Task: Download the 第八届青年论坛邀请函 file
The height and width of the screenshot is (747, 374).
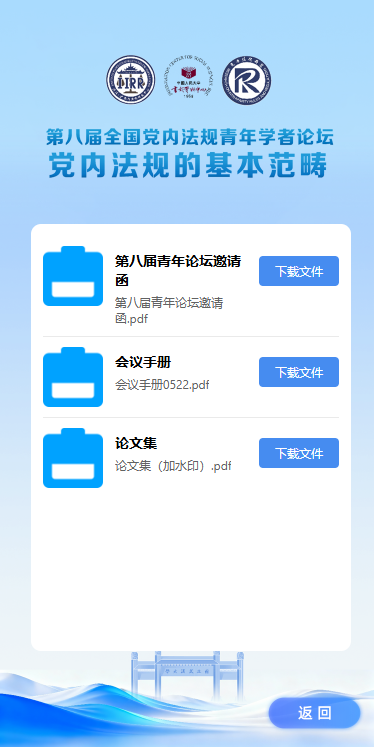Action: (x=299, y=271)
